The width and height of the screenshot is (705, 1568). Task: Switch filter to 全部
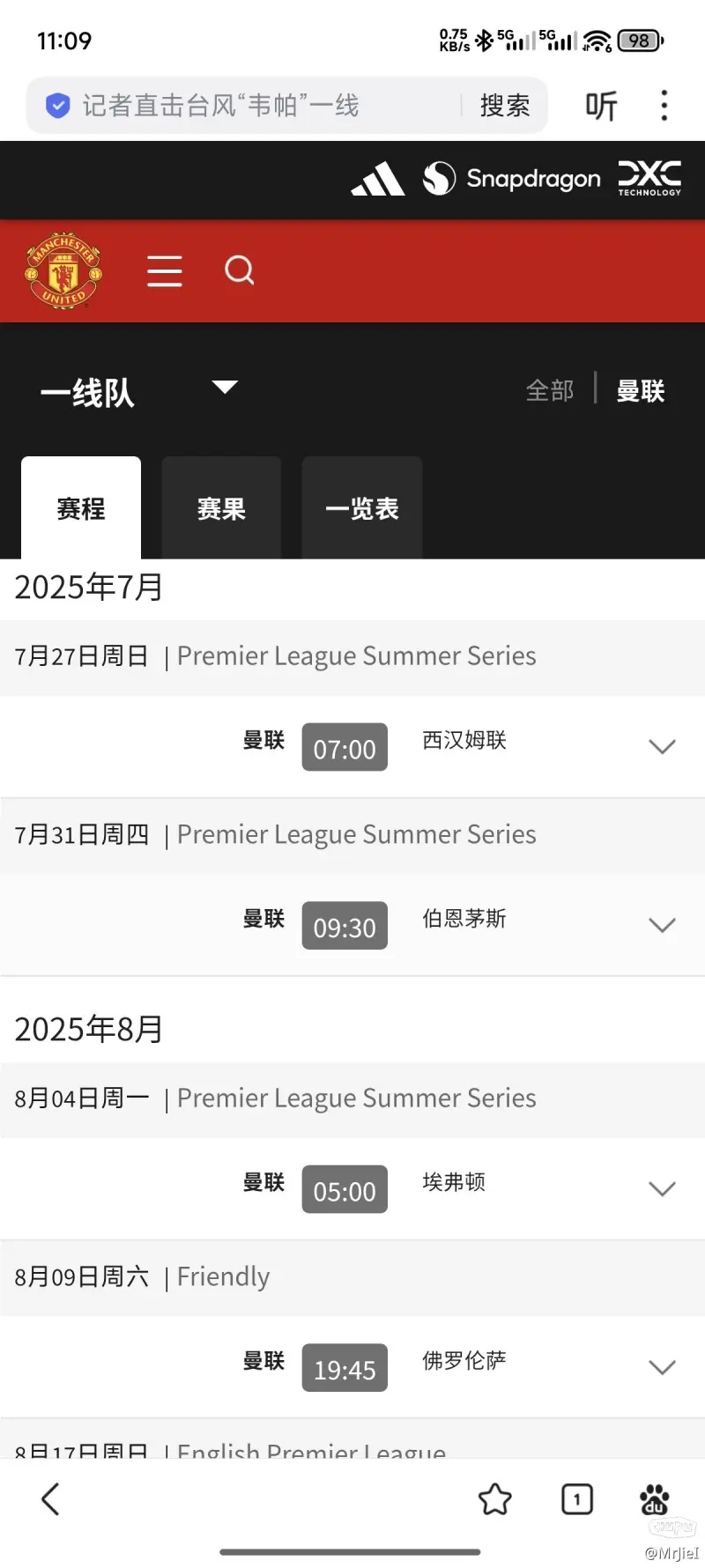(x=550, y=390)
